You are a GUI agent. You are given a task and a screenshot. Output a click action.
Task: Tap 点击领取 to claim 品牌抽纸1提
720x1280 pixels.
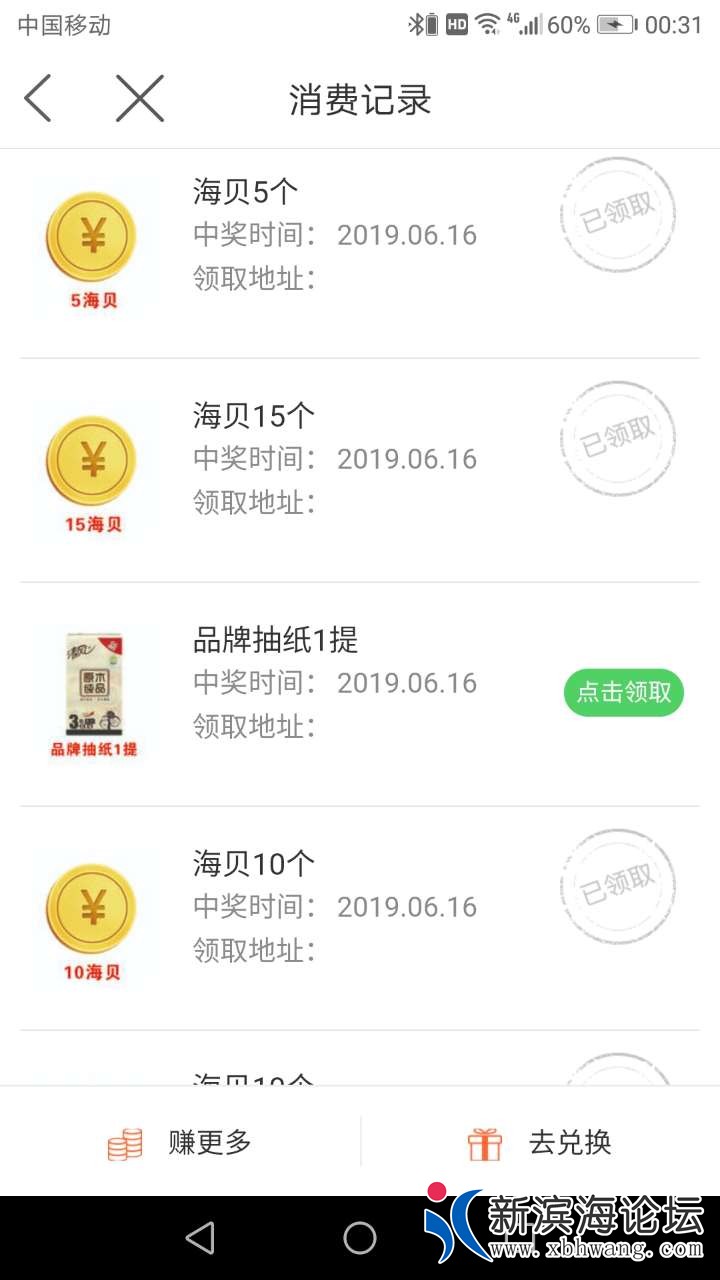click(x=623, y=692)
